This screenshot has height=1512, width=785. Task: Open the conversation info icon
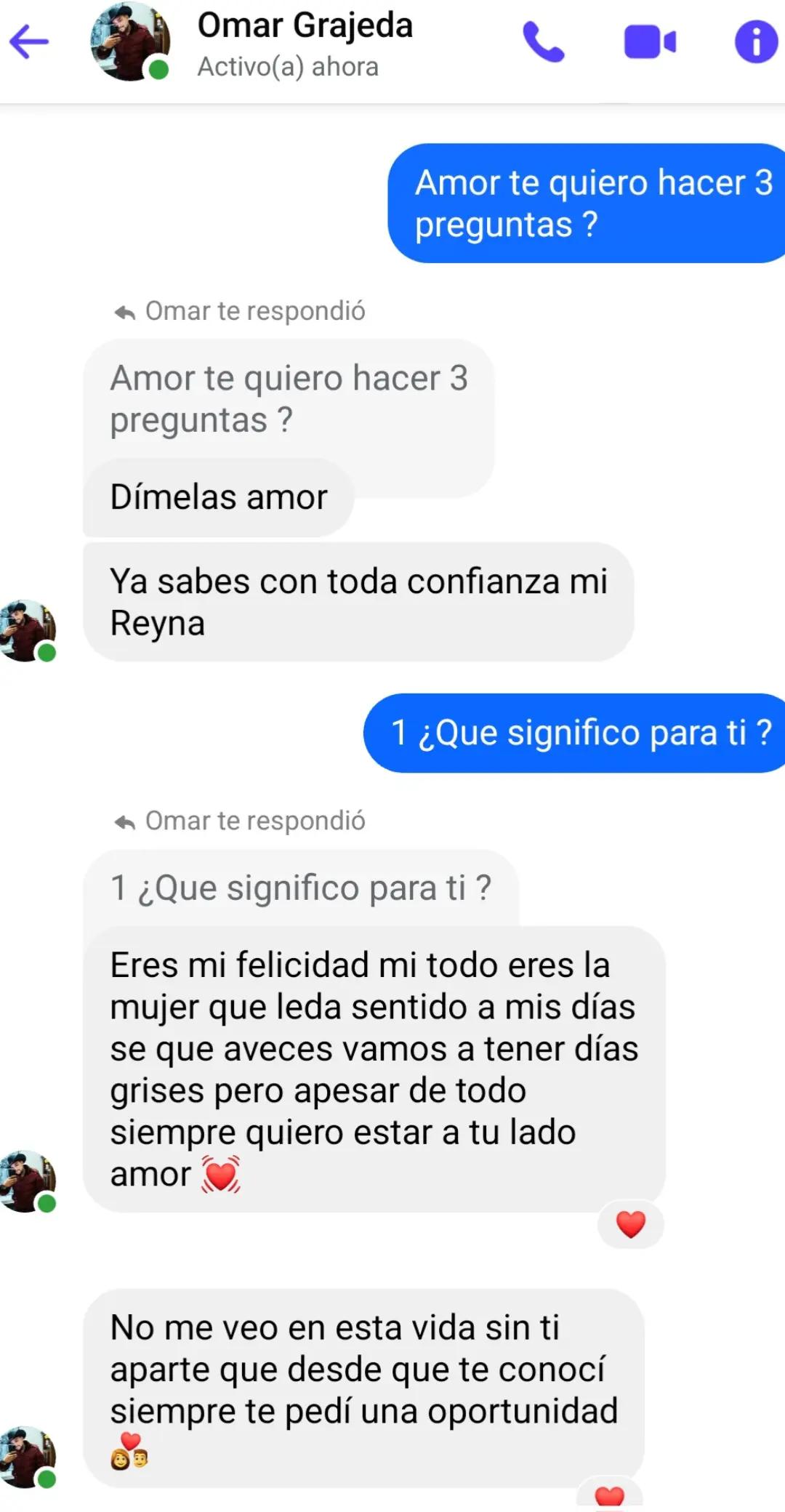coord(756,41)
